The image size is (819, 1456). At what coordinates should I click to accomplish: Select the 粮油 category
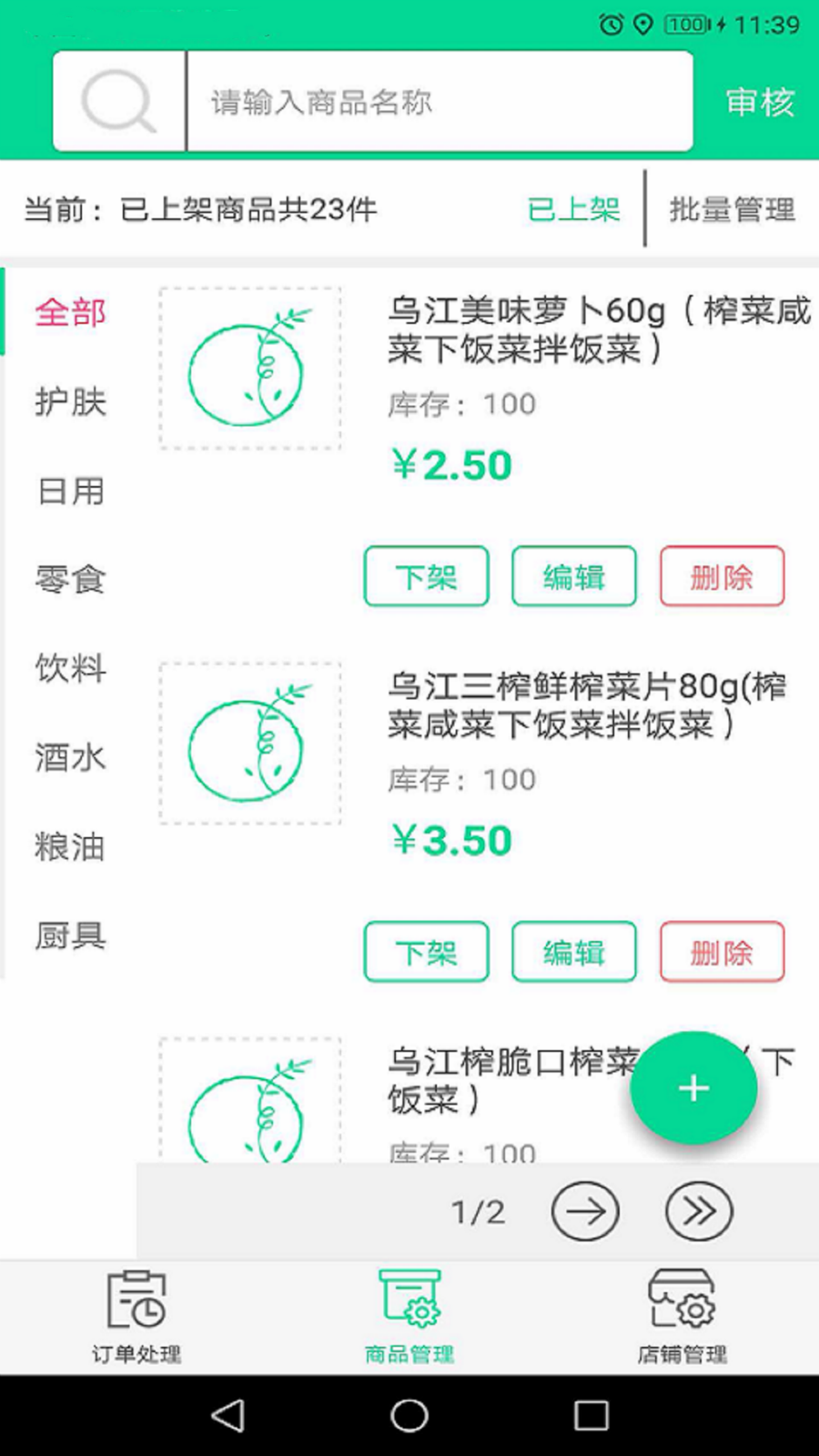pyautogui.click(x=71, y=846)
